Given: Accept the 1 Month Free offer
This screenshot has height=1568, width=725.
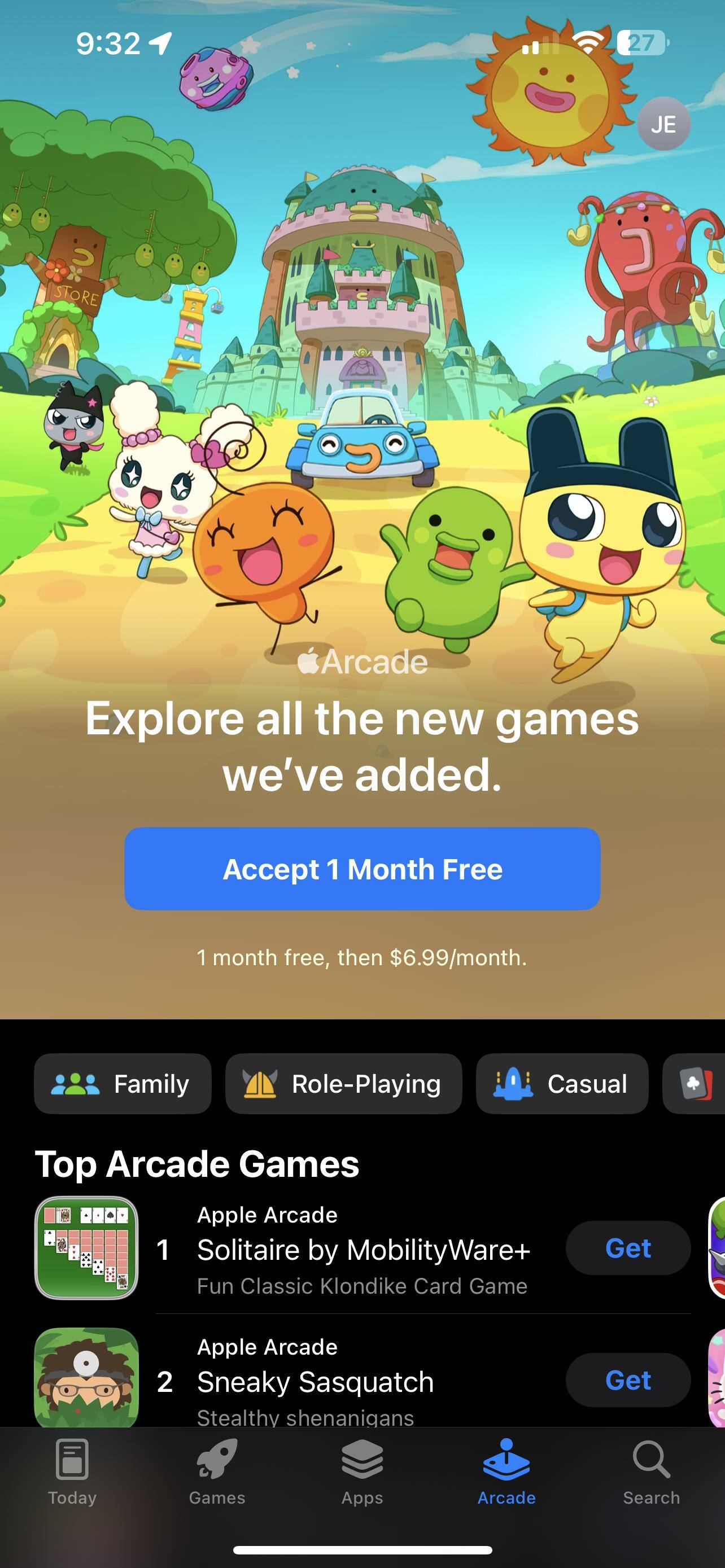Looking at the screenshot, I should tap(362, 869).
